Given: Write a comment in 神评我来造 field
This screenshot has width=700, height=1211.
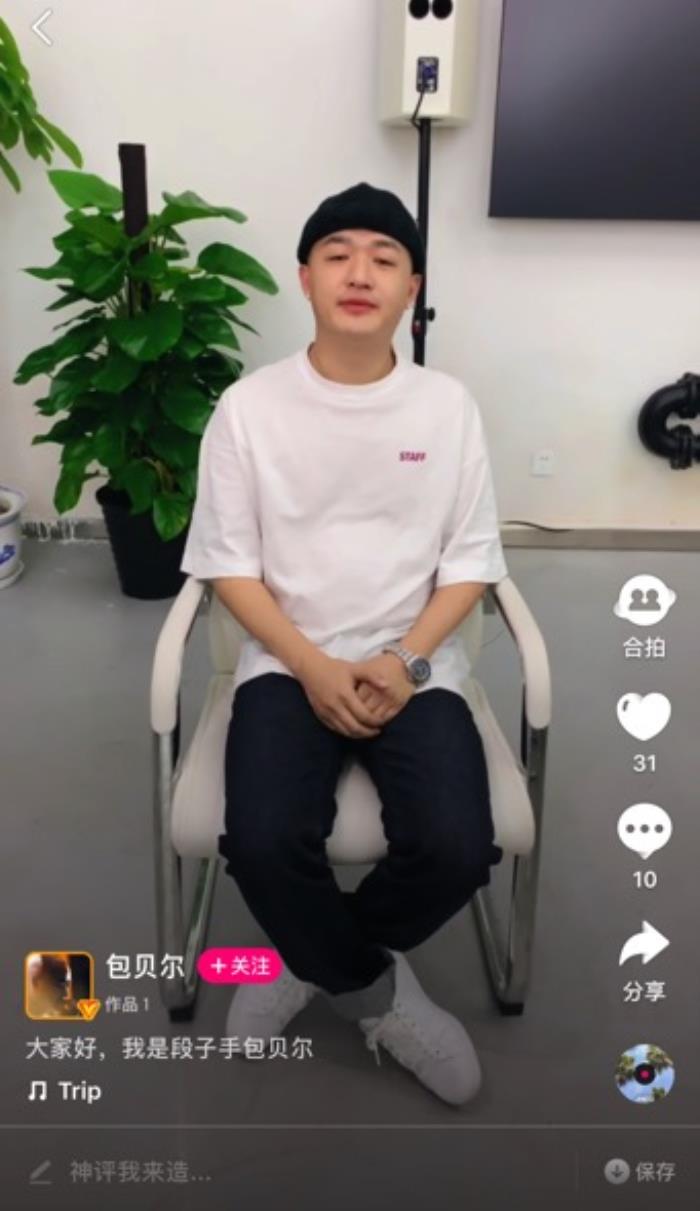Looking at the screenshot, I should [x=140, y=1171].
